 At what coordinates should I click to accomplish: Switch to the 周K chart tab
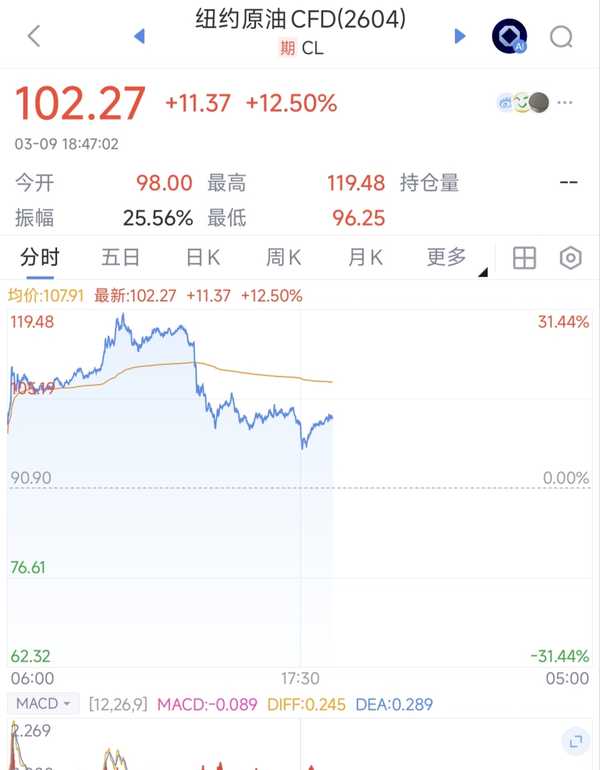(x=284, y=258)
